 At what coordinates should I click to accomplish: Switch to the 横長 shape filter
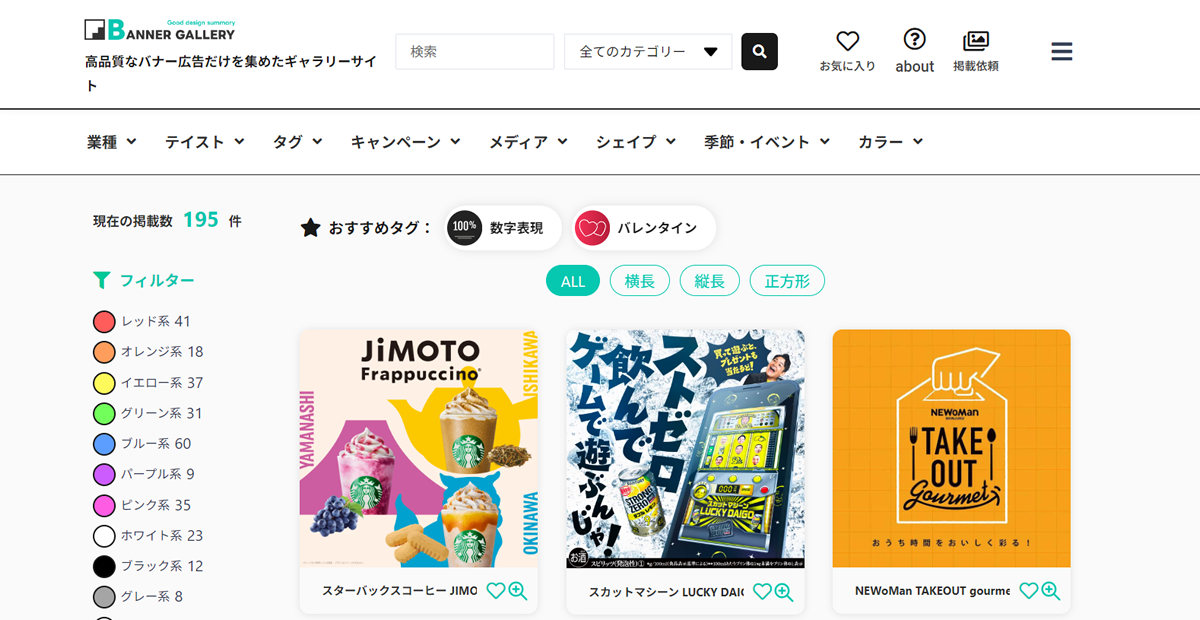(x=640, y=281)
